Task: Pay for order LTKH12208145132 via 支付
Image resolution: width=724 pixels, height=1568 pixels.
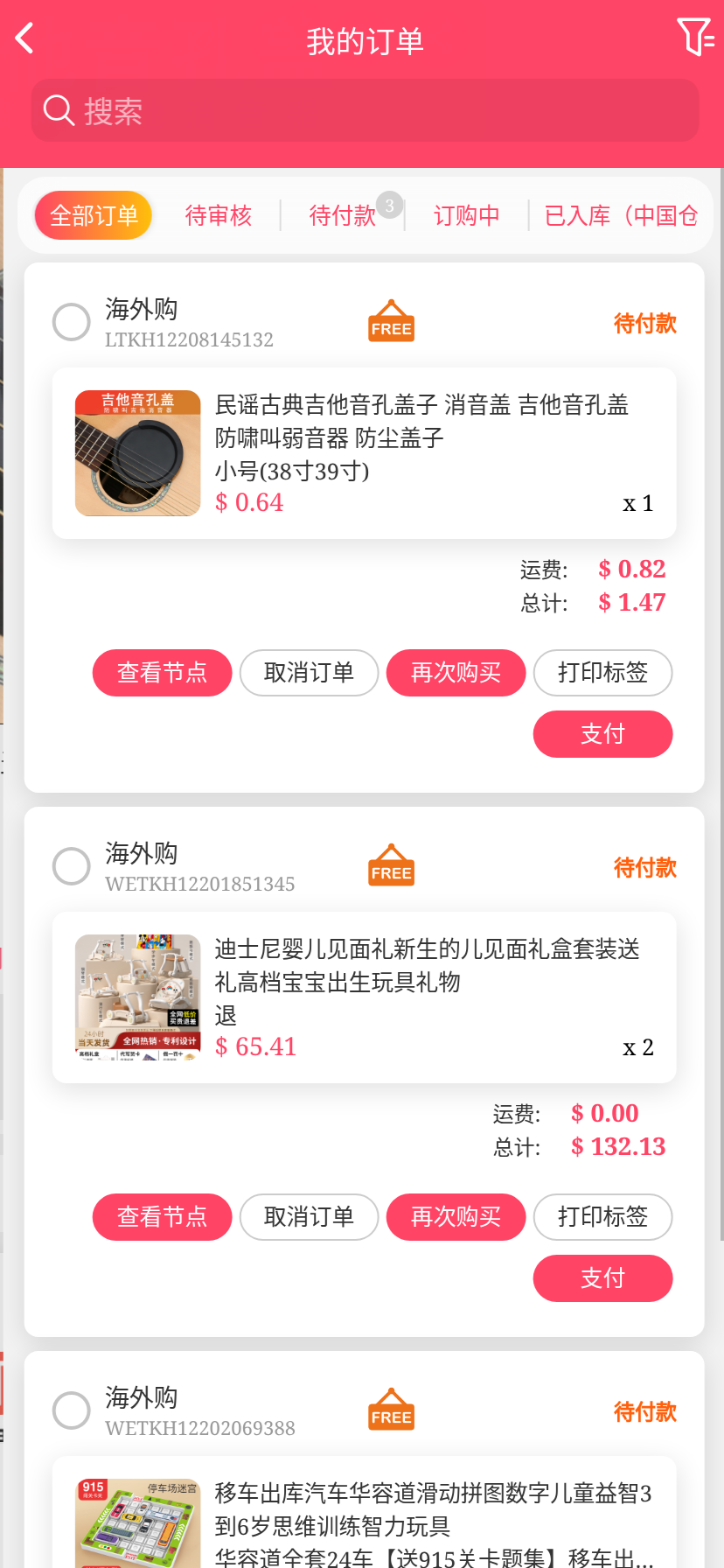Action: [x=602, y=734]
